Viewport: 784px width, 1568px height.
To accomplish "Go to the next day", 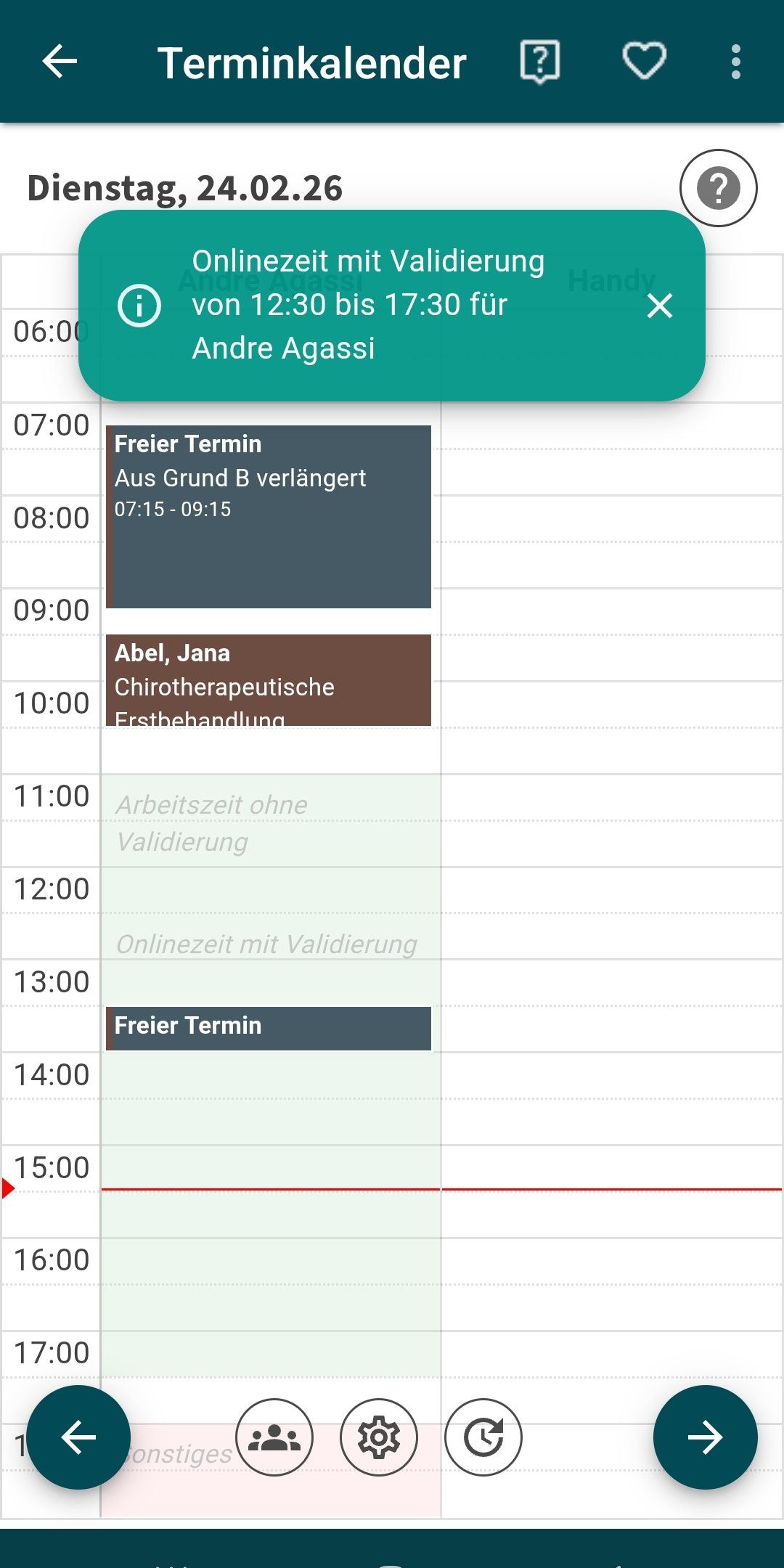I will (705, 1437).
